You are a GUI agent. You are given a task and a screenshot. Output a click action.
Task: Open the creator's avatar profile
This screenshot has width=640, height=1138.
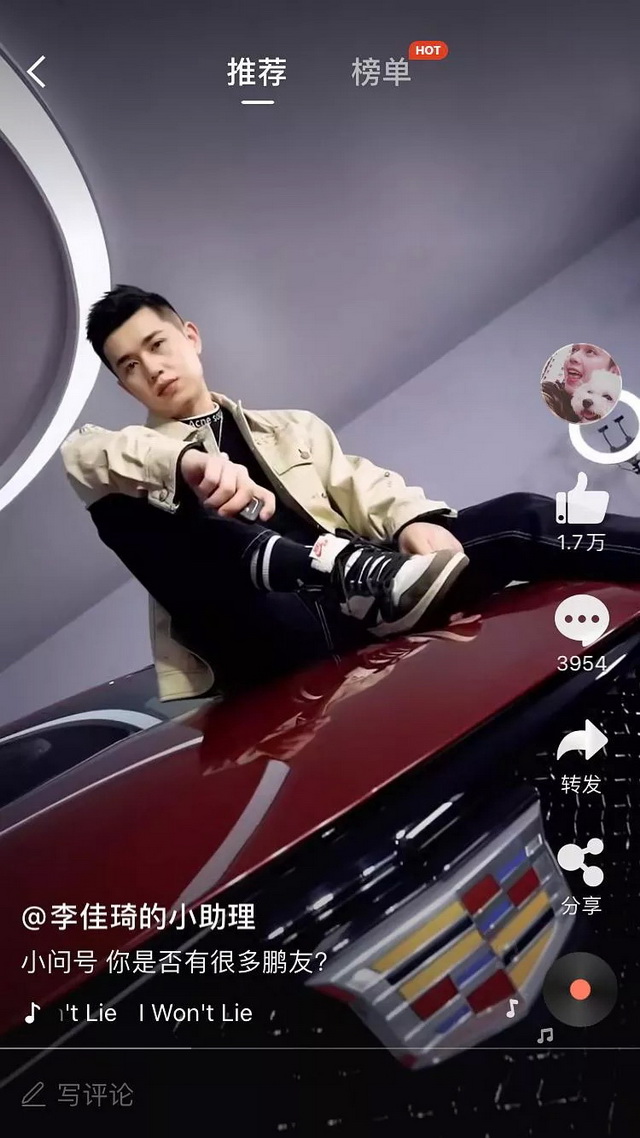point(581,383)
